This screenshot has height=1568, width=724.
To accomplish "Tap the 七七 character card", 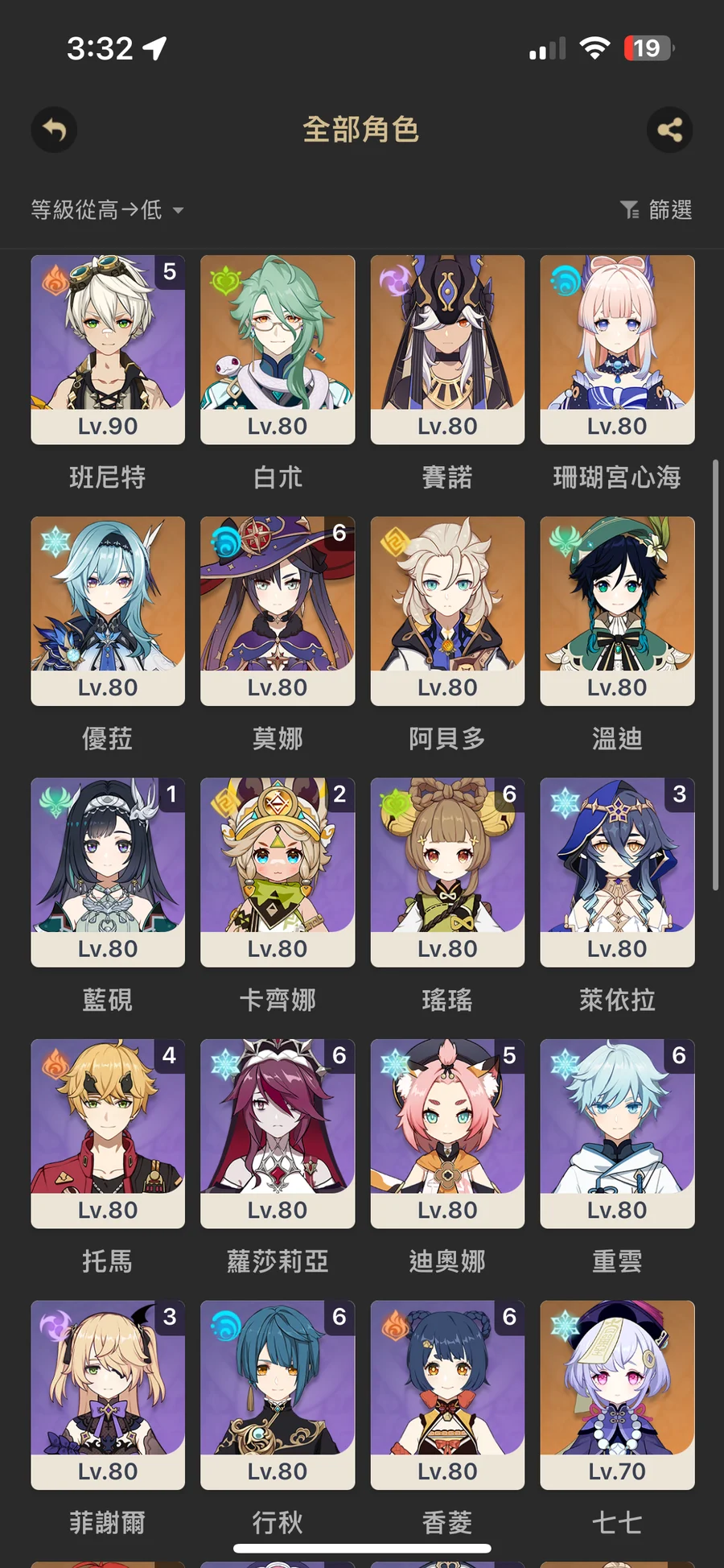I will [x=617, y=1394].
